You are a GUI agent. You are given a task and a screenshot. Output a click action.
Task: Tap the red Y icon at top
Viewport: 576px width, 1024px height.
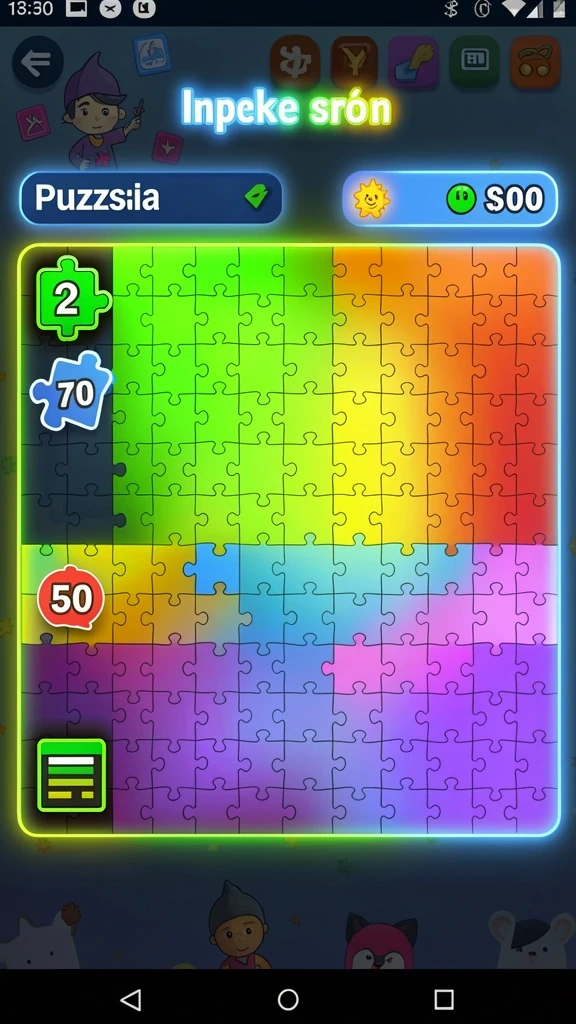pyautogui.click(x=355, y=62)
